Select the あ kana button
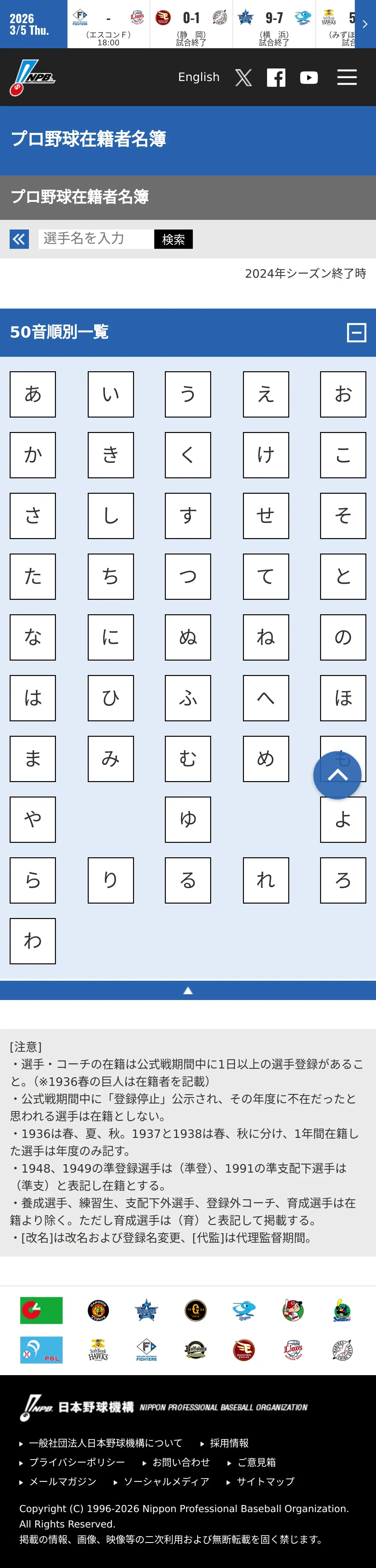The width and height of the screenshot is (376, 1568). (x=33, y=394)
